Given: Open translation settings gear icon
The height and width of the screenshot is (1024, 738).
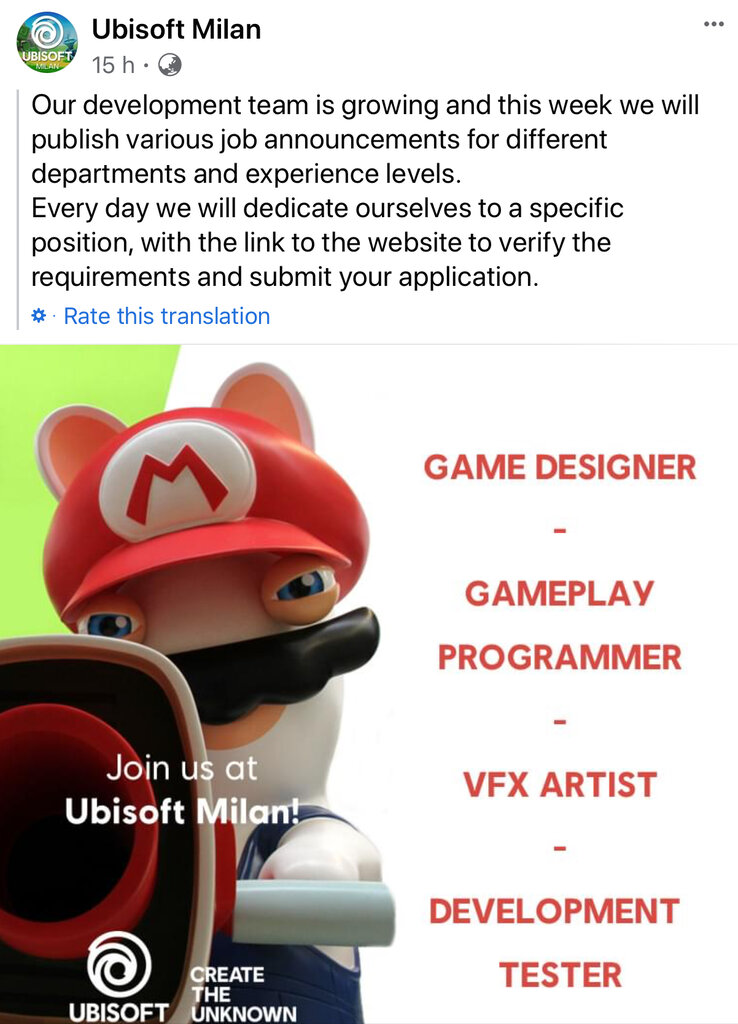Looking at the screenshot, I should (39, 316).
